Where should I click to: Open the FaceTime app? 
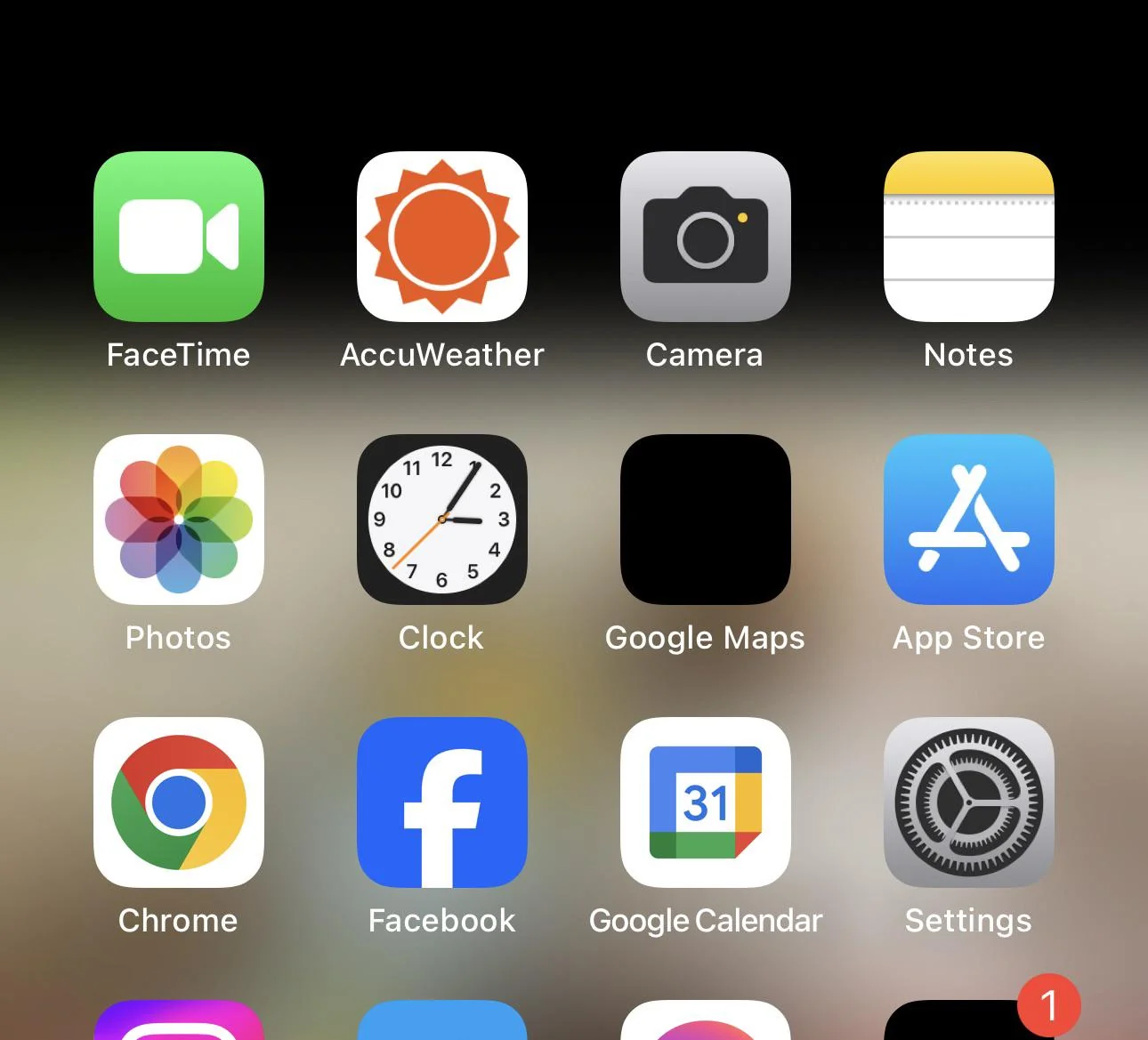click(179, 237)
